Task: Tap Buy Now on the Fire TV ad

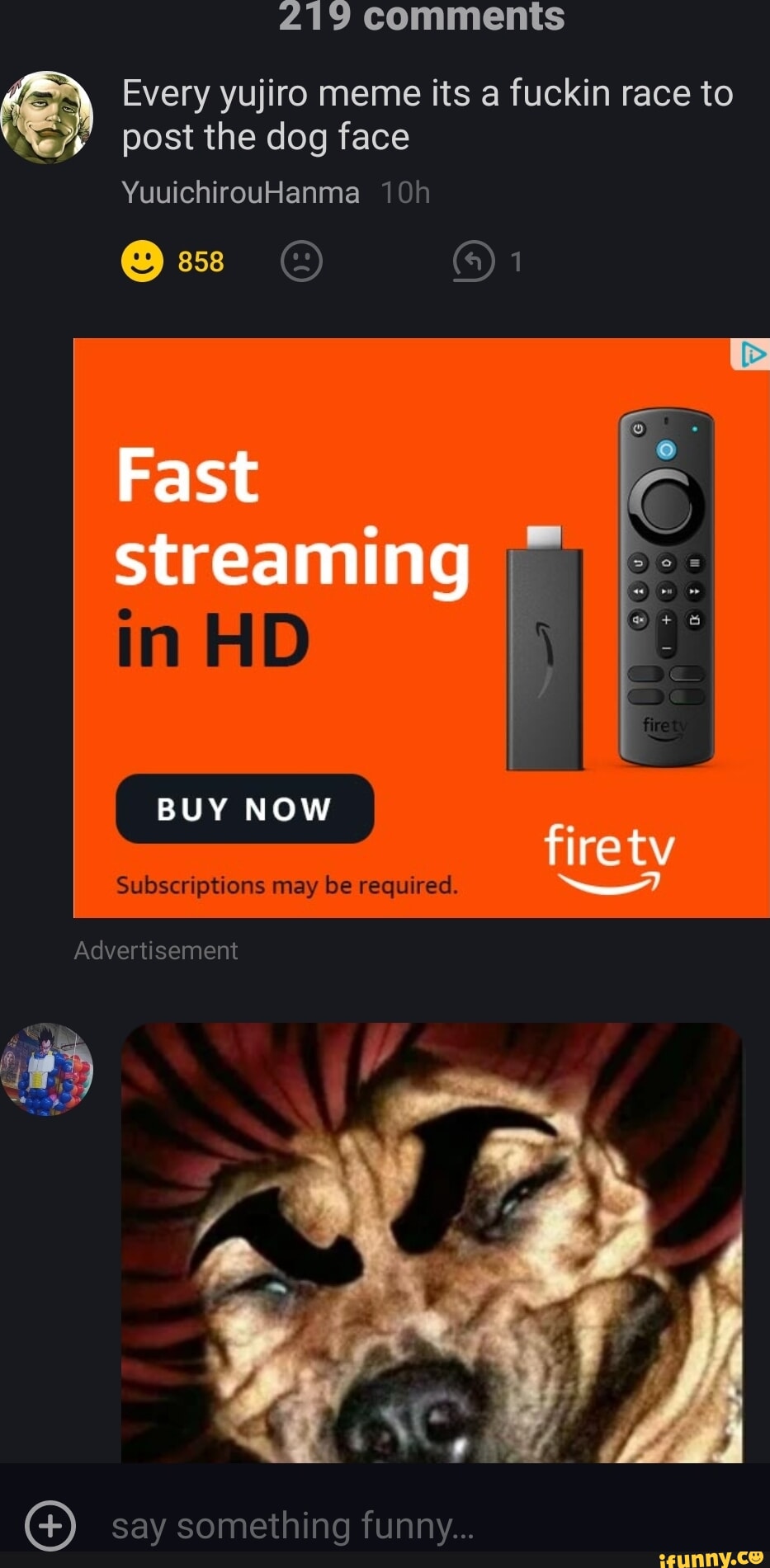Action: point(244,808)
